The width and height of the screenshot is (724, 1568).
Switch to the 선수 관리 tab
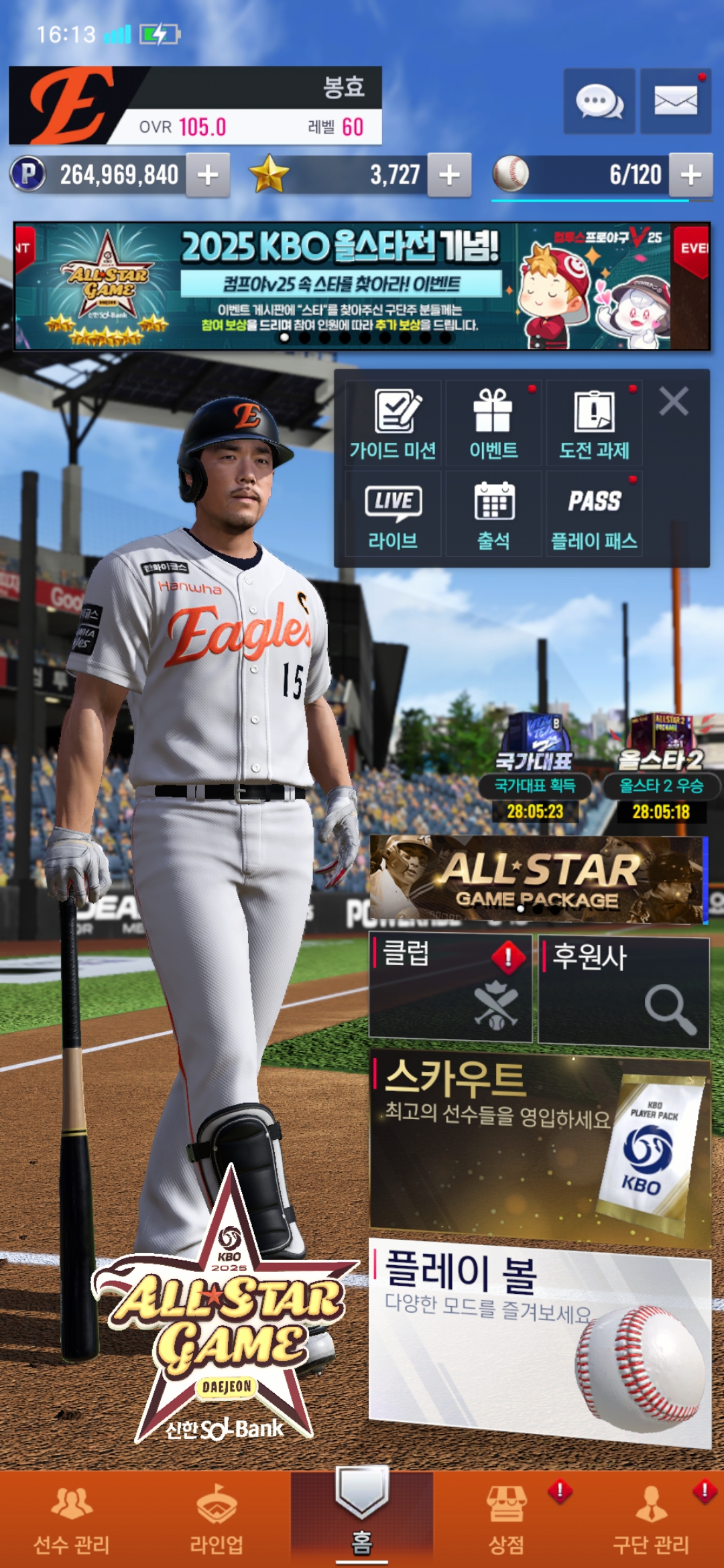(72, 1520)
